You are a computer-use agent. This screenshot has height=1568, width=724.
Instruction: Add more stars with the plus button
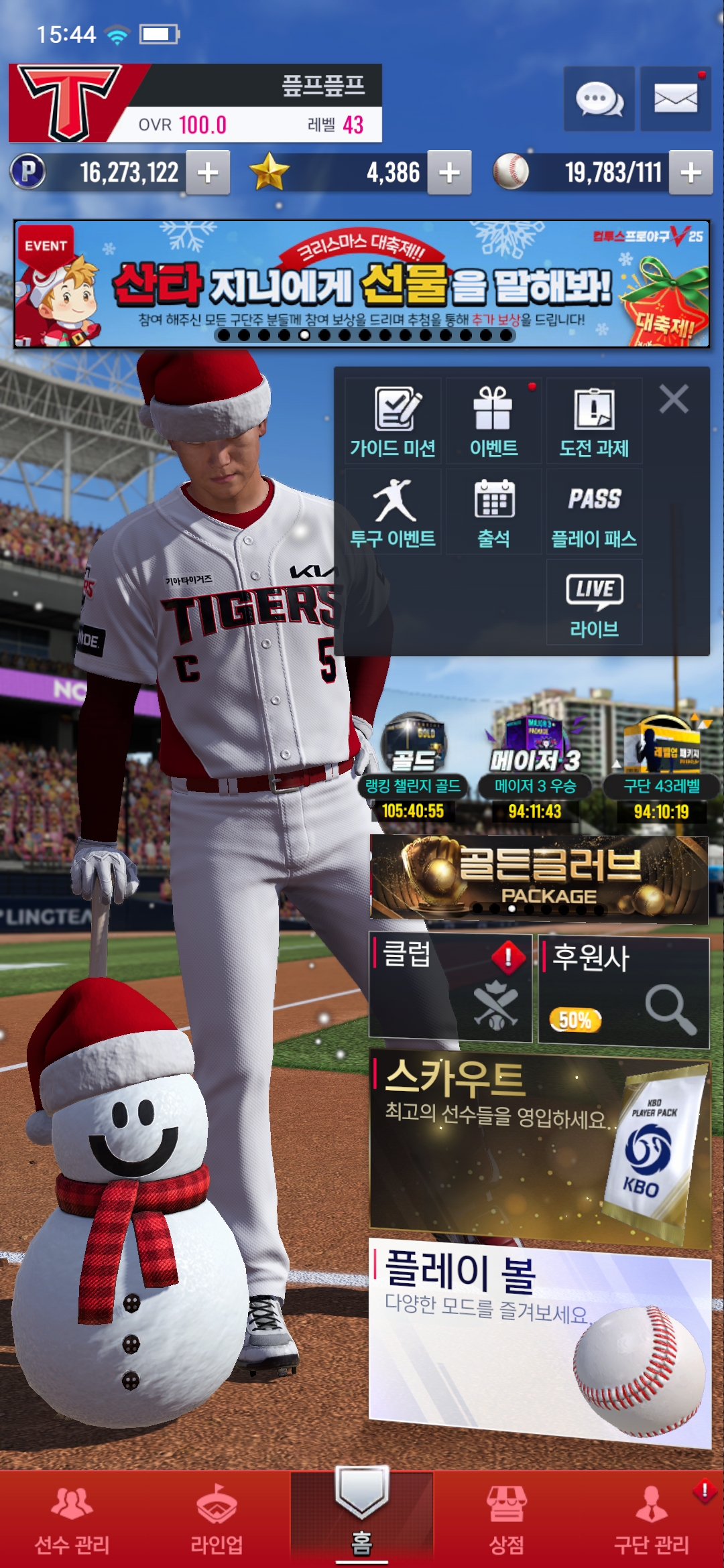pyautogui.click(x=449, y=173)
